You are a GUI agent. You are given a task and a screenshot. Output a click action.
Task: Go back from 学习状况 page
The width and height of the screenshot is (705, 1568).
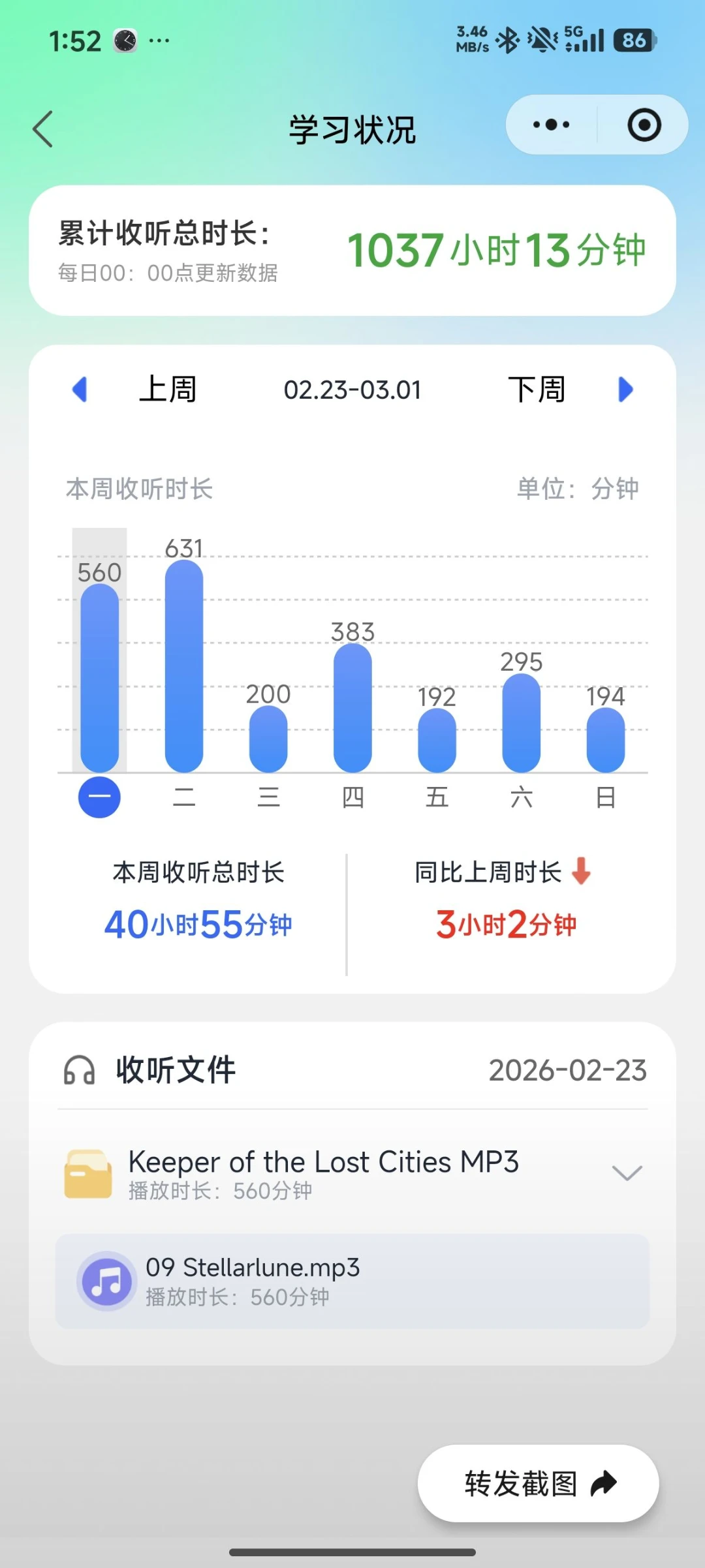point(43,129)
